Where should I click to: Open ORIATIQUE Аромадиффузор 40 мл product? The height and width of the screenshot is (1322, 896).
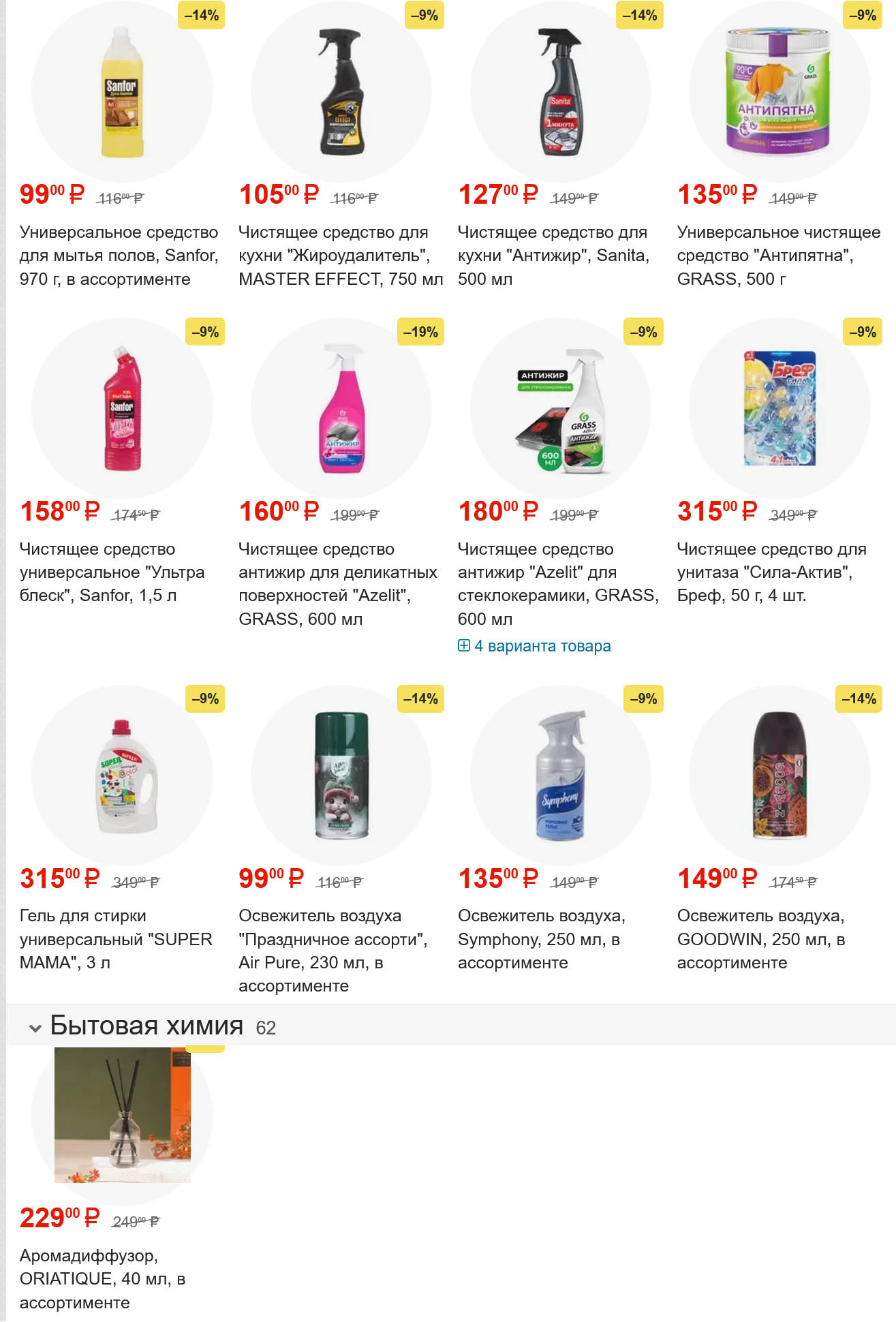click(102, 1278)
